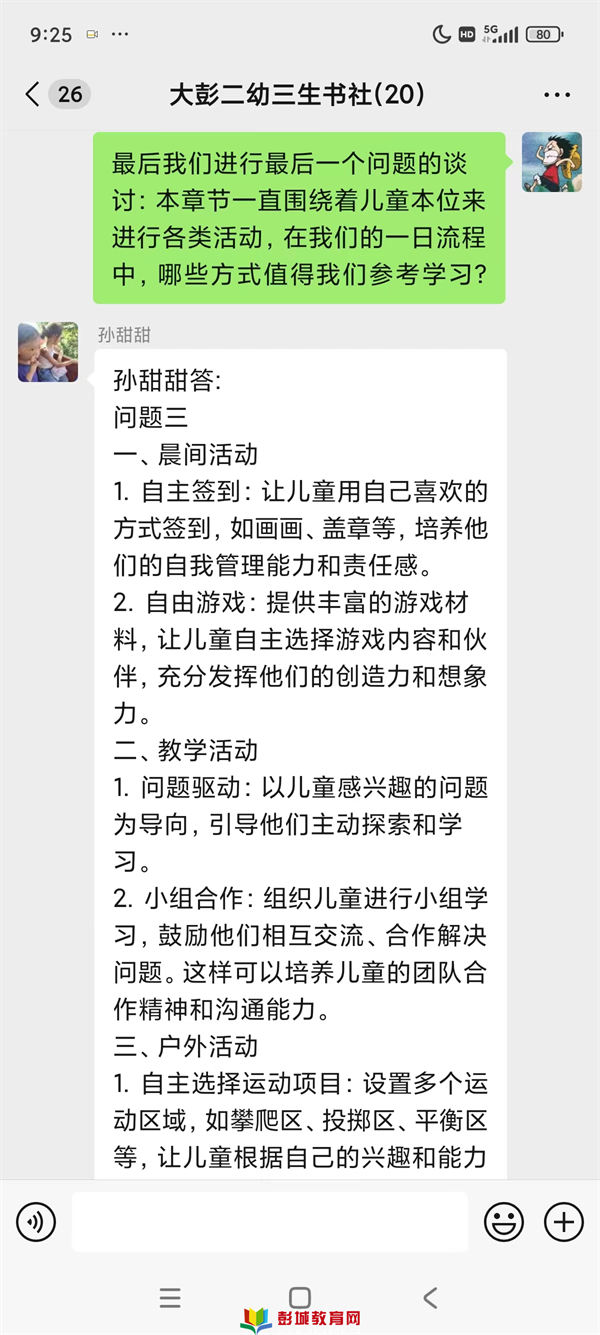
Task: Open recent apps from the navigation bar
Action: 170,1298
